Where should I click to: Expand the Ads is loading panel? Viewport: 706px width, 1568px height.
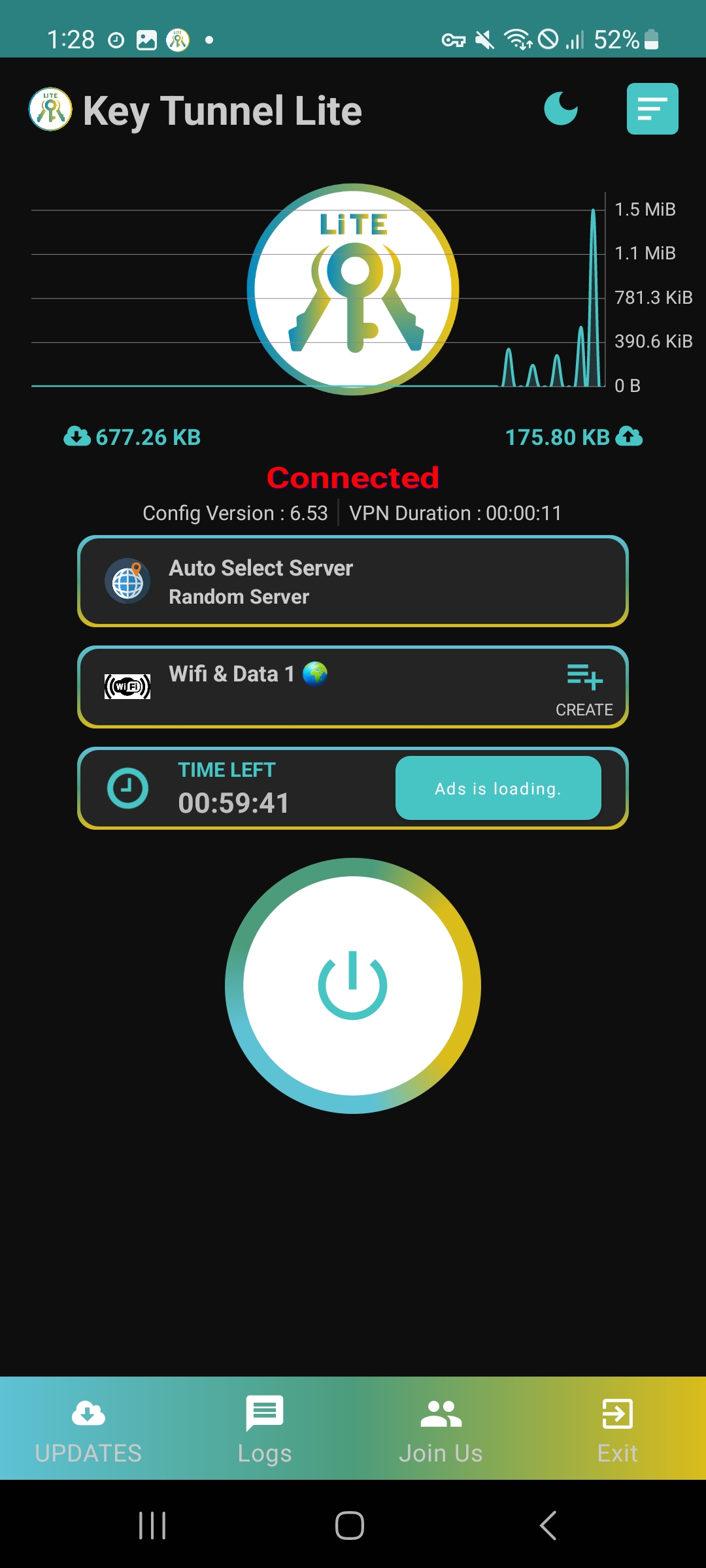point(498,788)
